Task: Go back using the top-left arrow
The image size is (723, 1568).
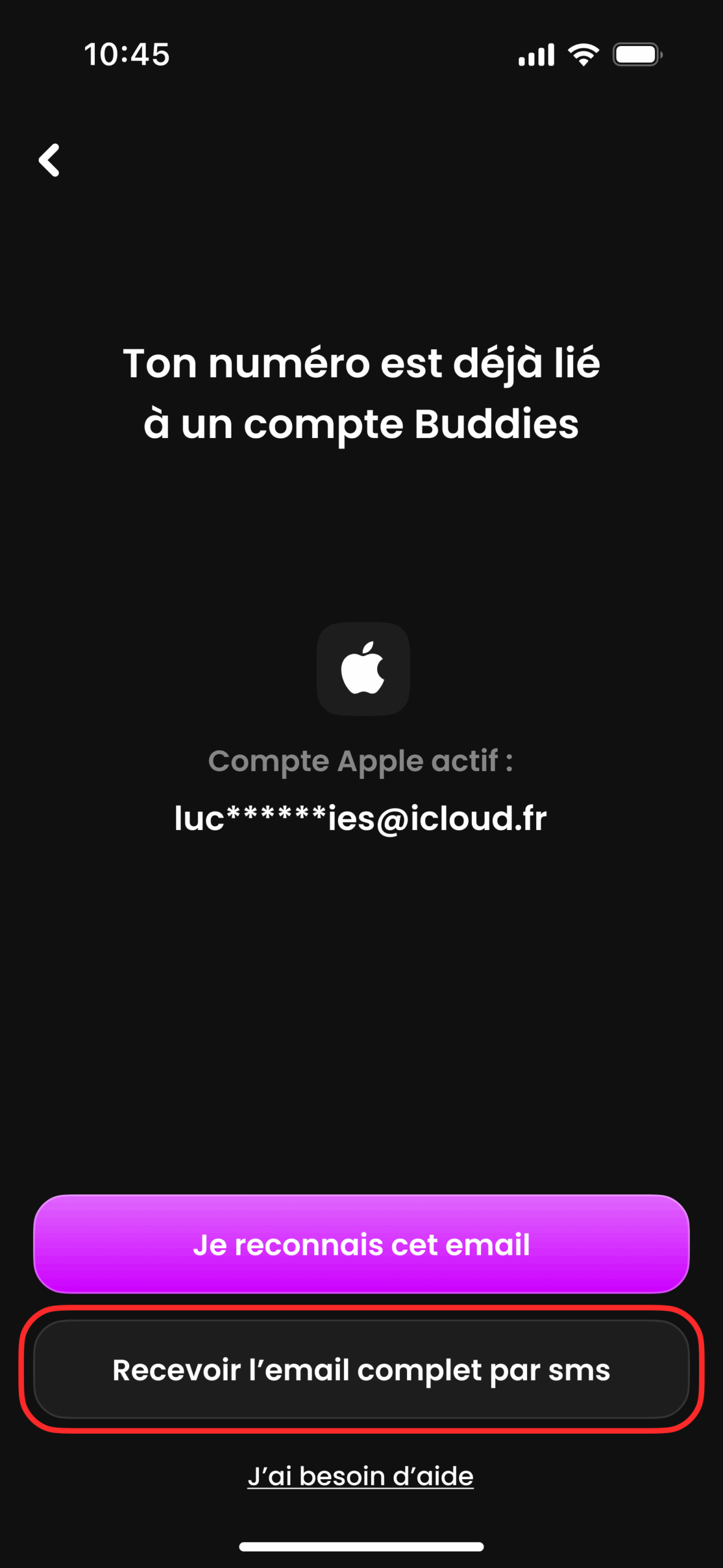Action: coord(50,160)
